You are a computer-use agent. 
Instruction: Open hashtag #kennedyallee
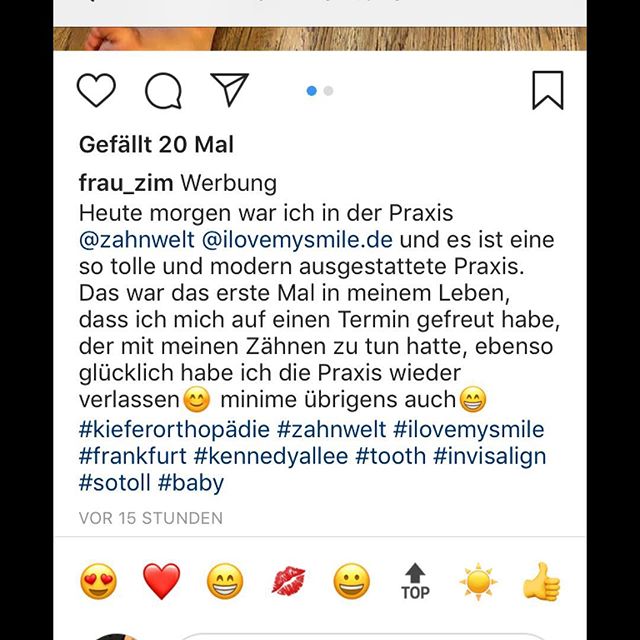pos(269,457)
